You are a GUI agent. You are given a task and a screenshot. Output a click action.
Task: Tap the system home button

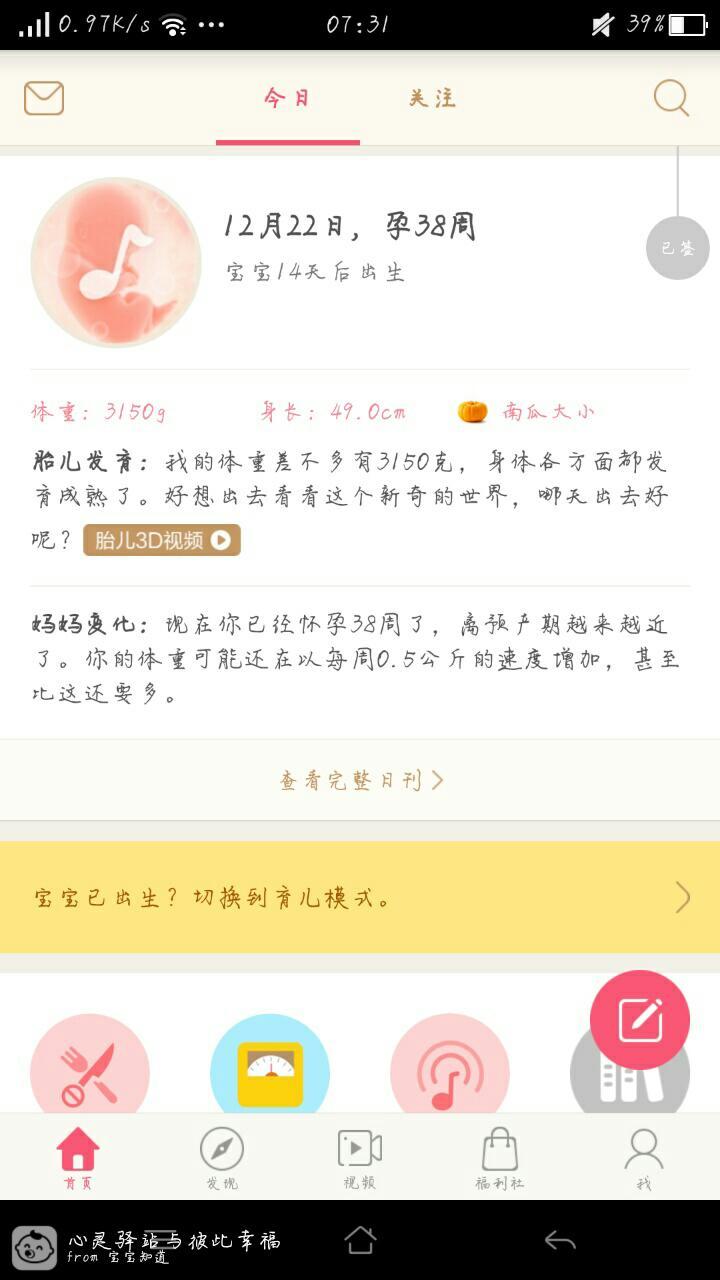pyautogui.click(x=360, y=1241)
